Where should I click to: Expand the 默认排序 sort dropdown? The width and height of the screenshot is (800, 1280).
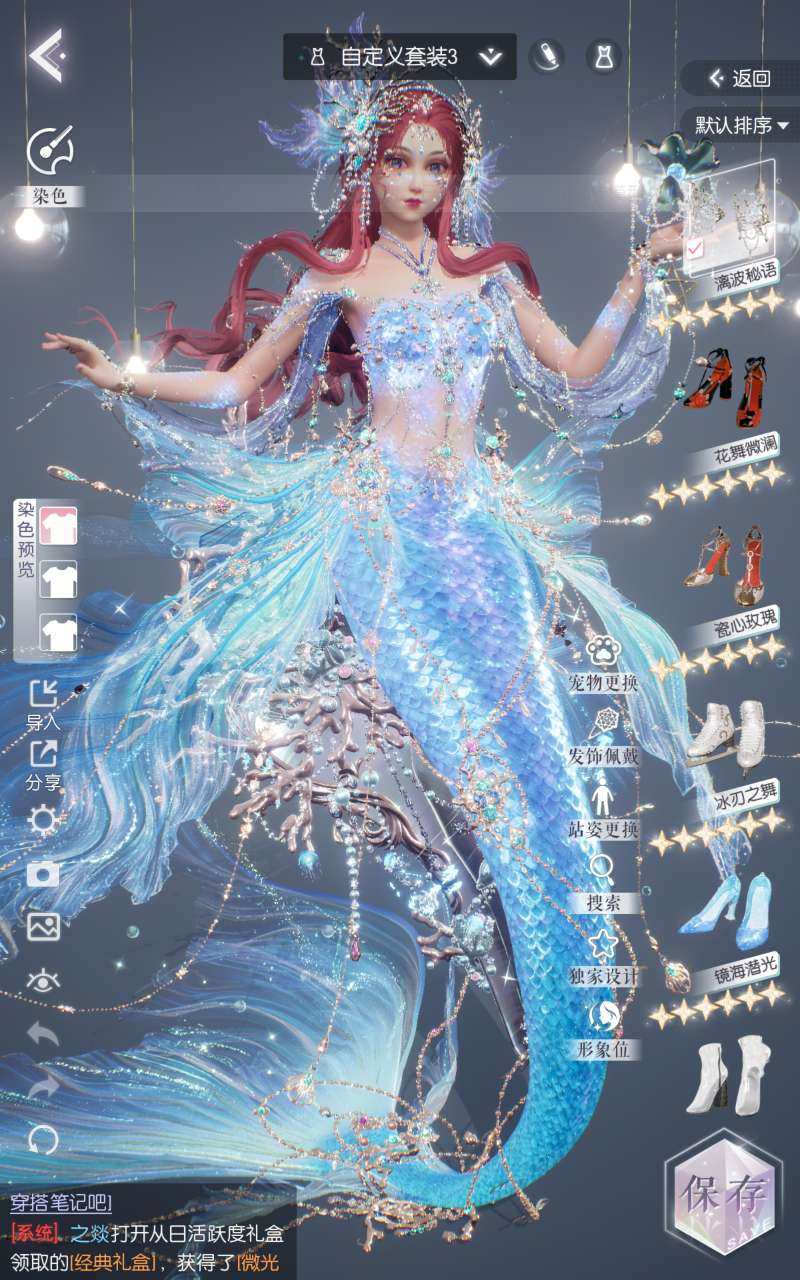pos(742,125)
